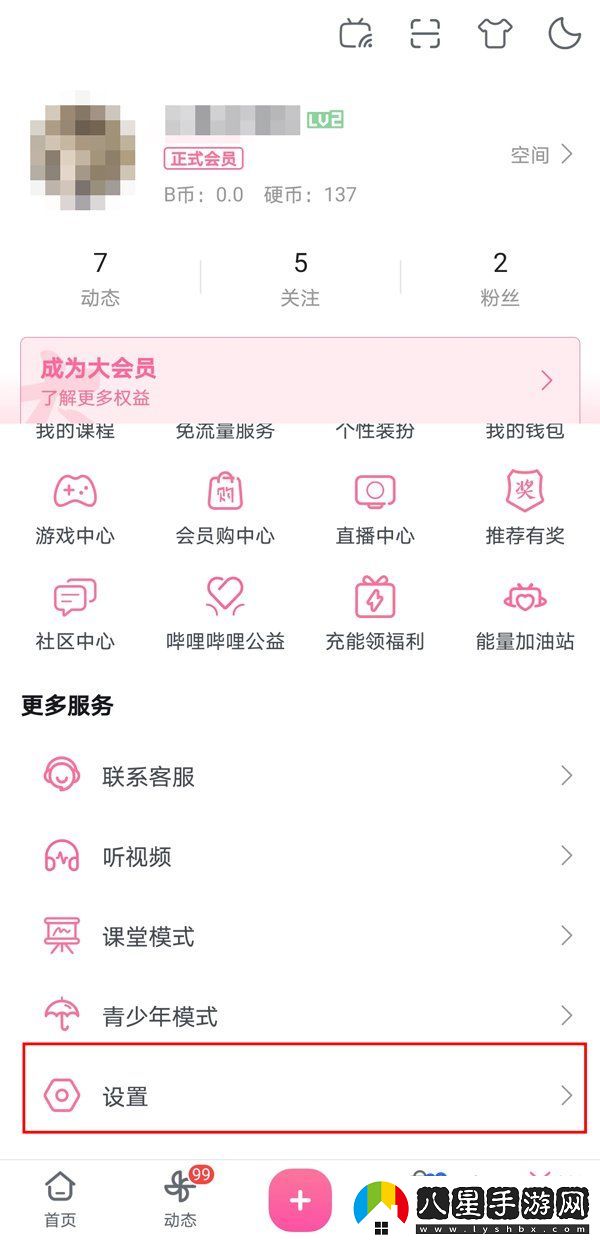600x1240 pixels.
Task: Tap the pink plus upload button
Action: point(300,1200)
